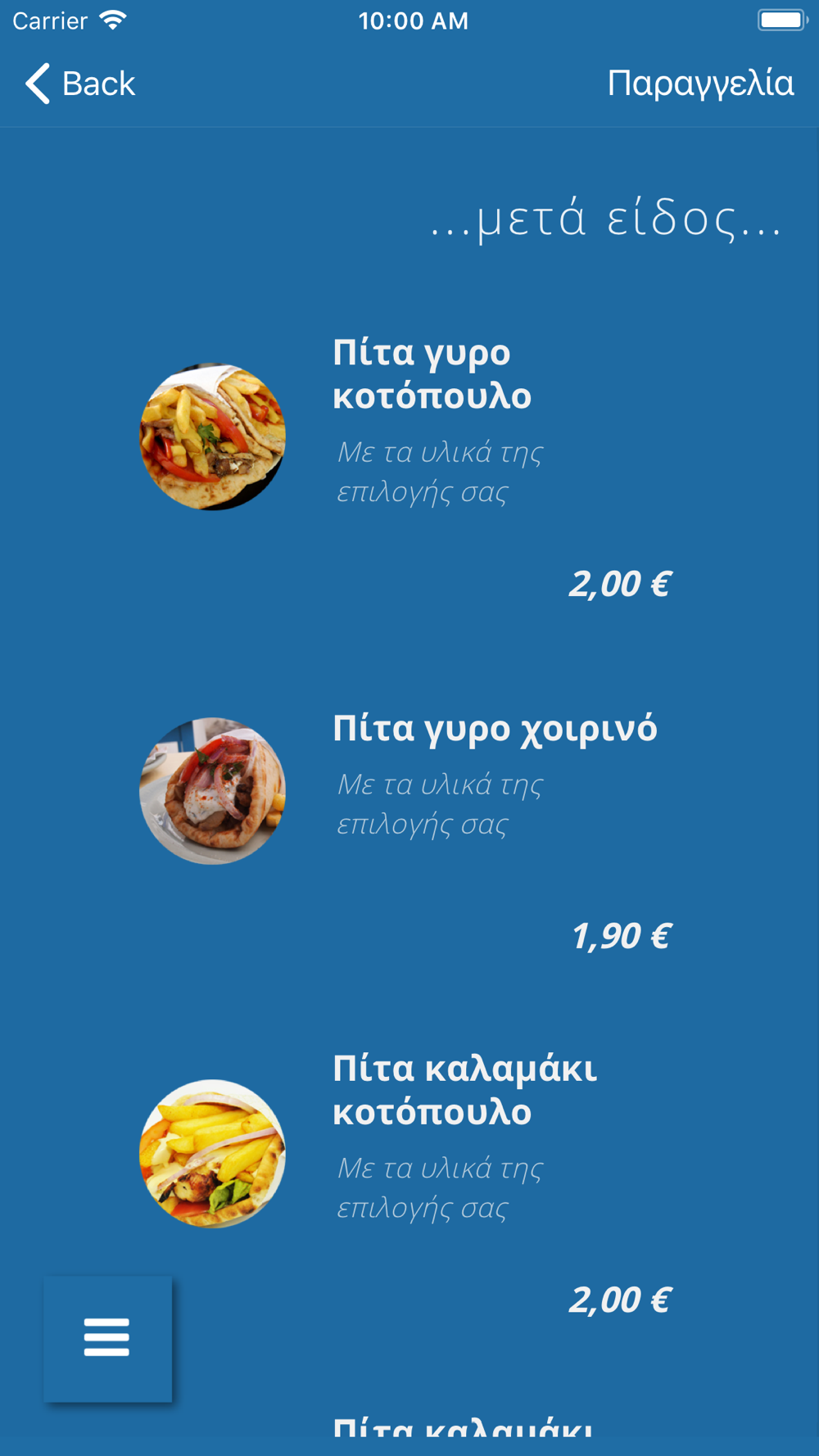819x1456 pixels.
Task: Open the Παραγγελία order view
Action: click(x=700, y=84)
